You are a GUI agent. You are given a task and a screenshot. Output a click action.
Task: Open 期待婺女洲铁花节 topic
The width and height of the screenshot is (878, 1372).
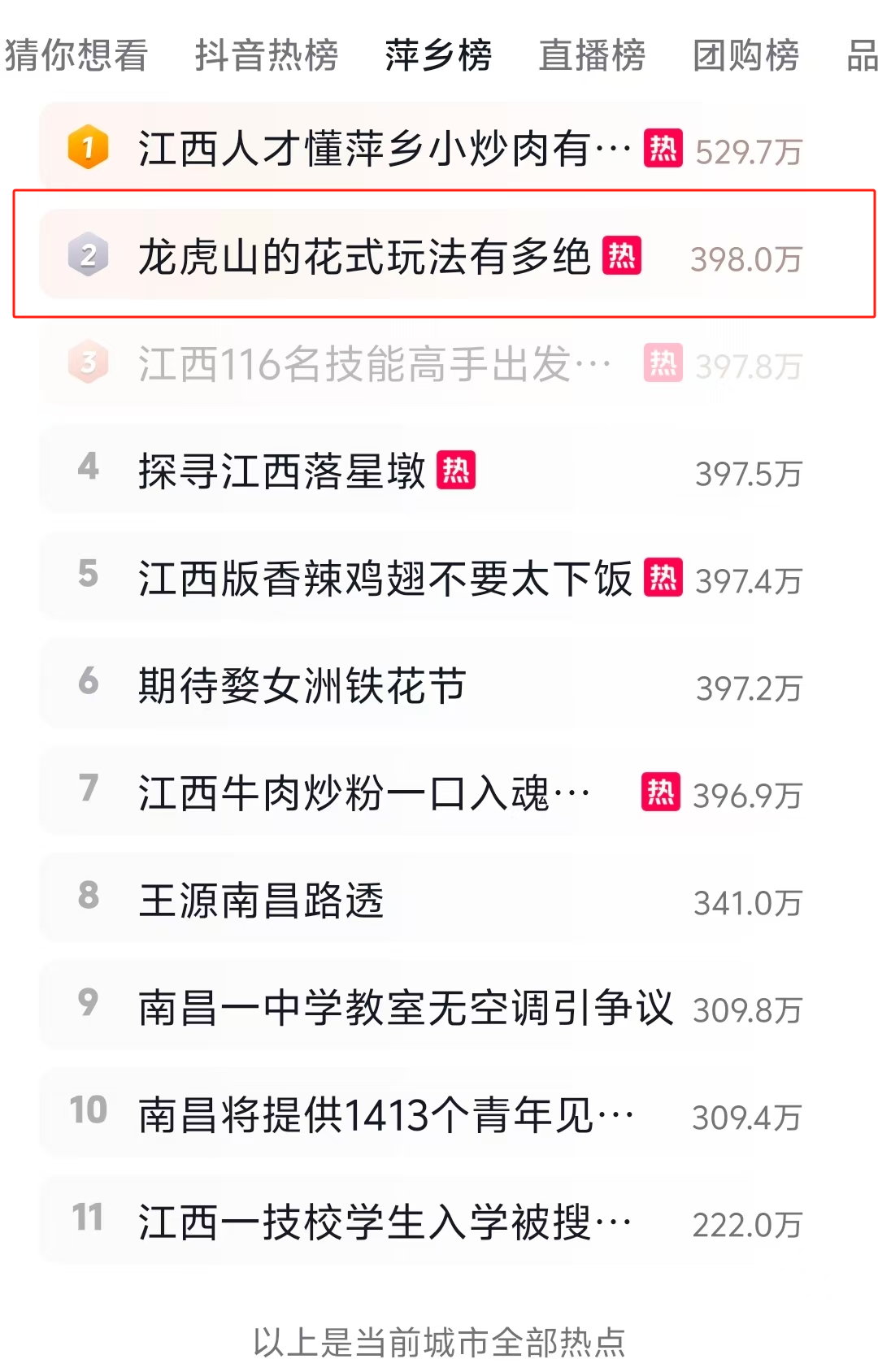(302, 686)
